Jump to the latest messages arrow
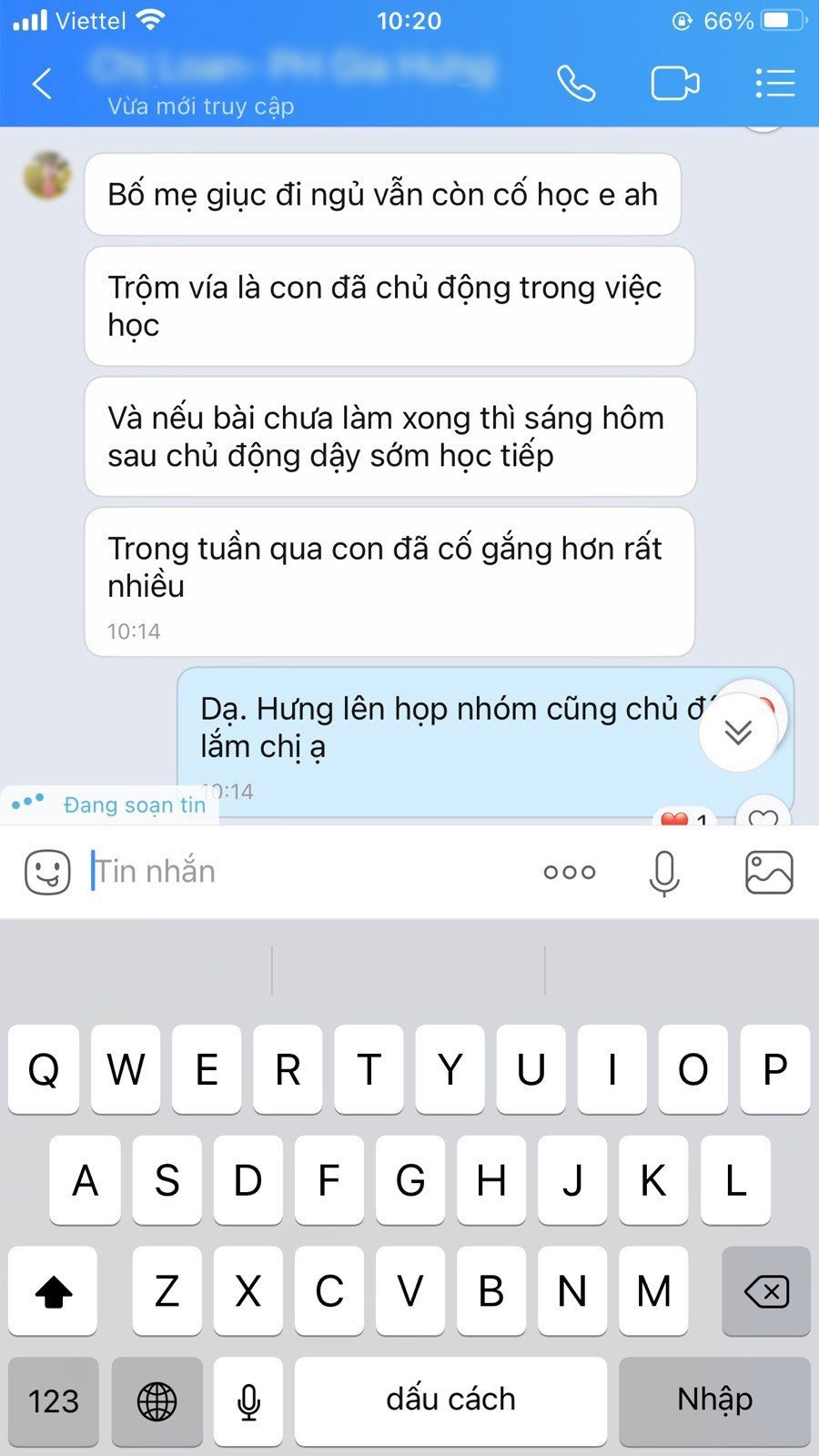Screen dimensions: 819x1456 click(x=738, y=731)
